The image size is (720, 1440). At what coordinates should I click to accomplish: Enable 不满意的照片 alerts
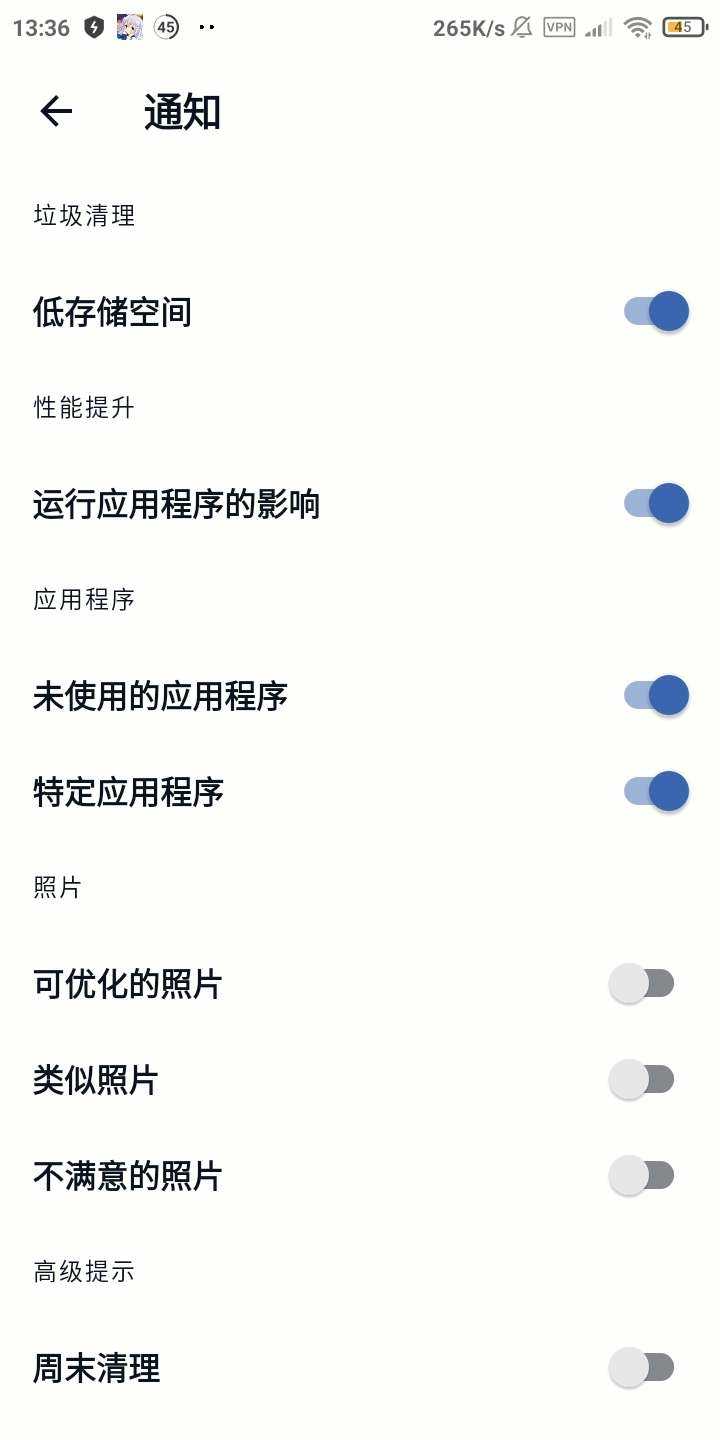642,1176
